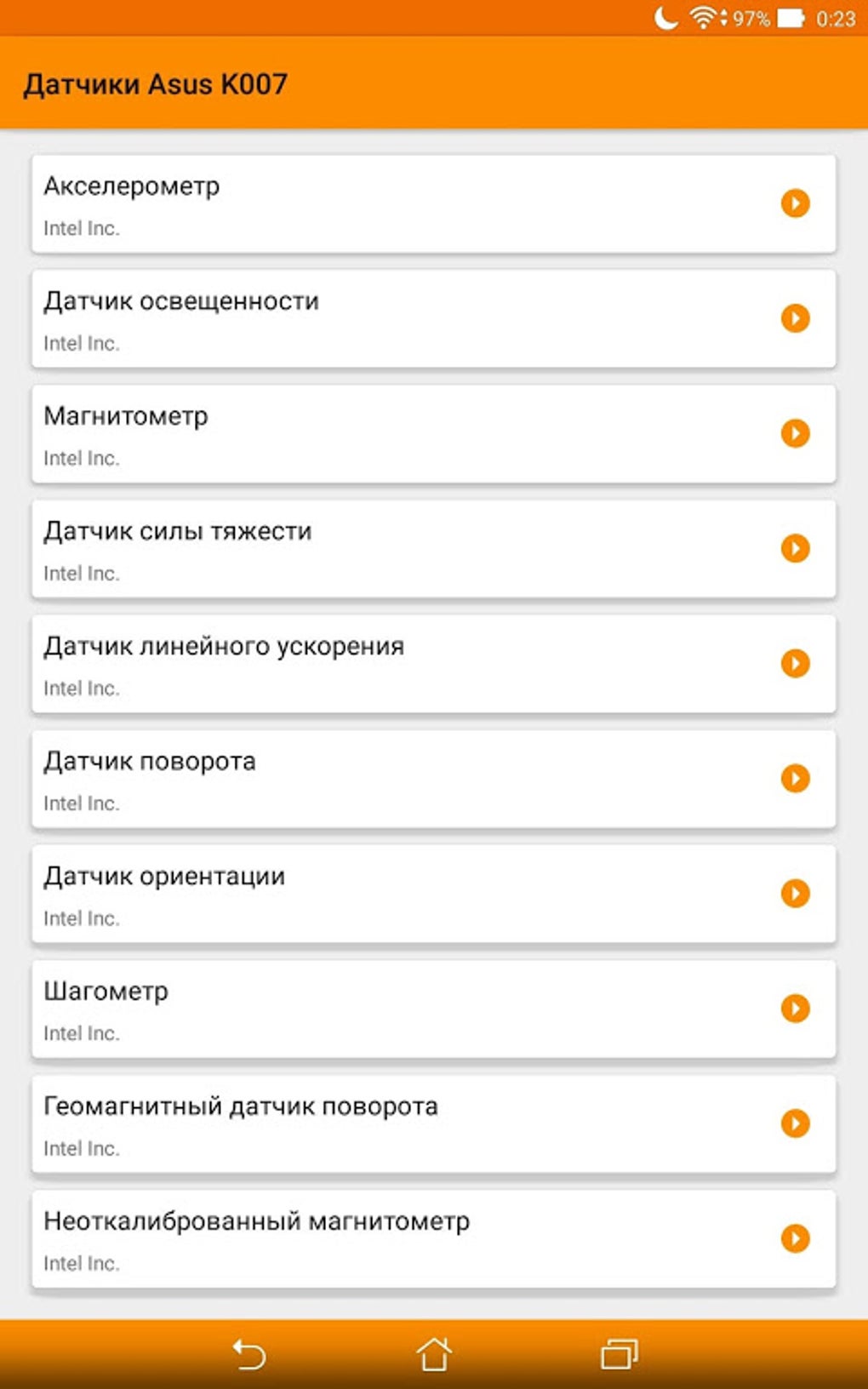
Task: Tap the Датчики Asus K007 title
Action: pos(157,83)
